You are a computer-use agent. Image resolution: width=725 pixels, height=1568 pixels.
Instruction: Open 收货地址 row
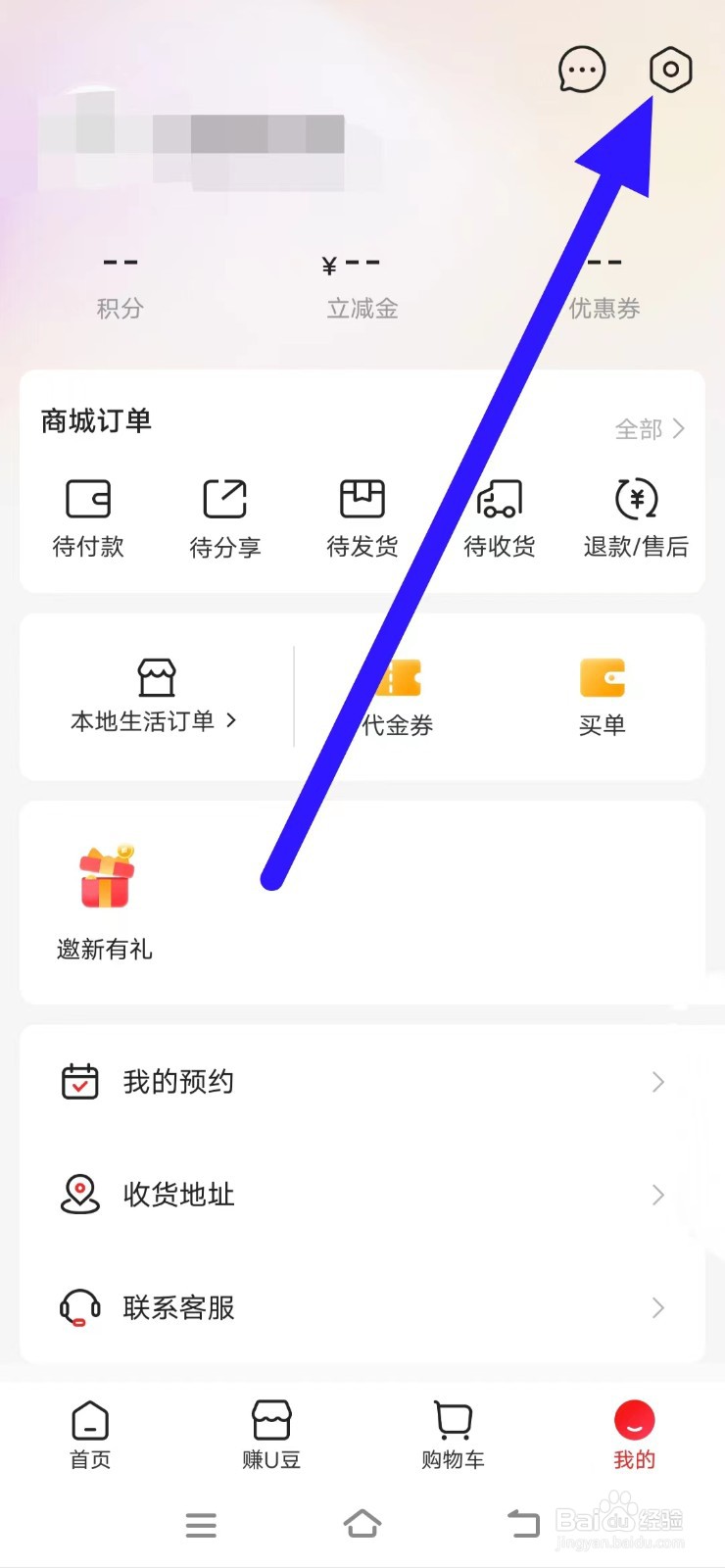pos(362,1195)
